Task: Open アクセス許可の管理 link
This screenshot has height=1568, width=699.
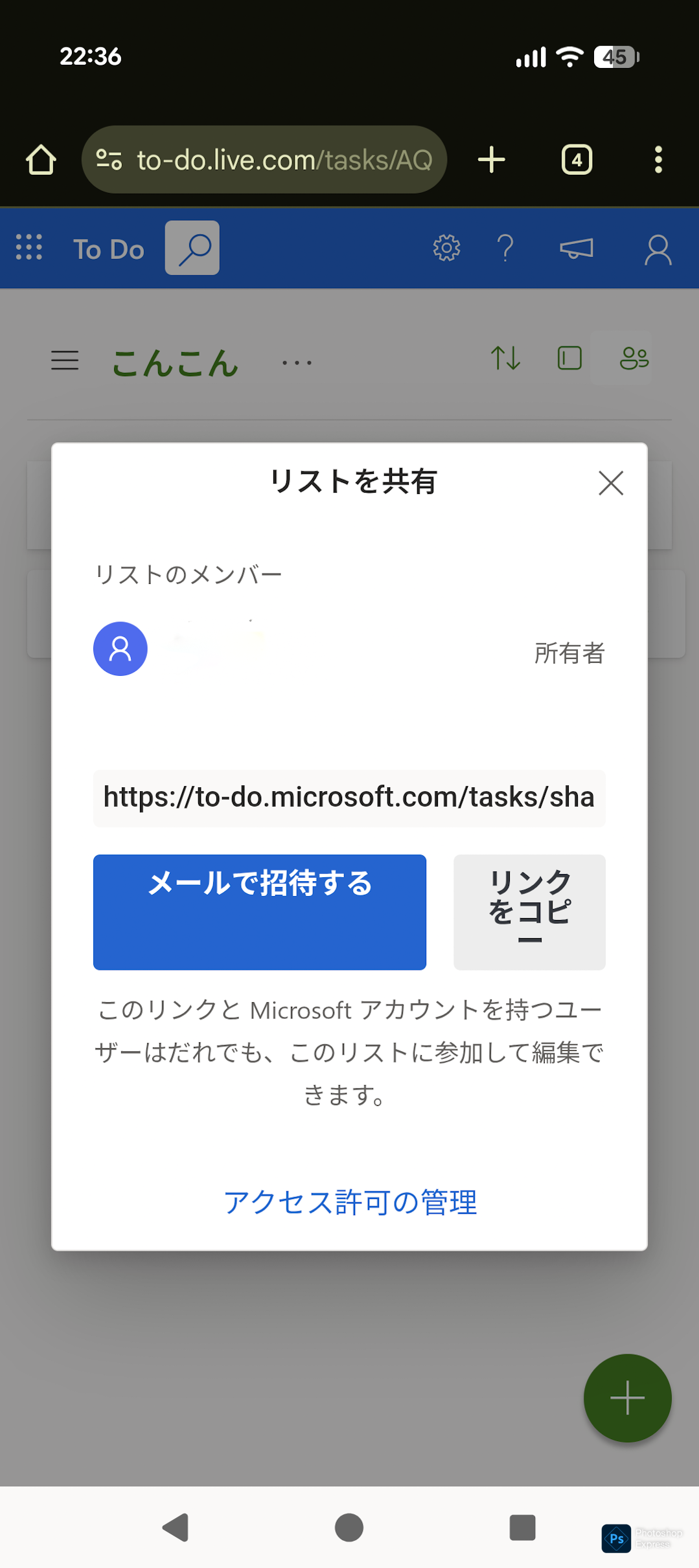Action: click(350, 1202)
